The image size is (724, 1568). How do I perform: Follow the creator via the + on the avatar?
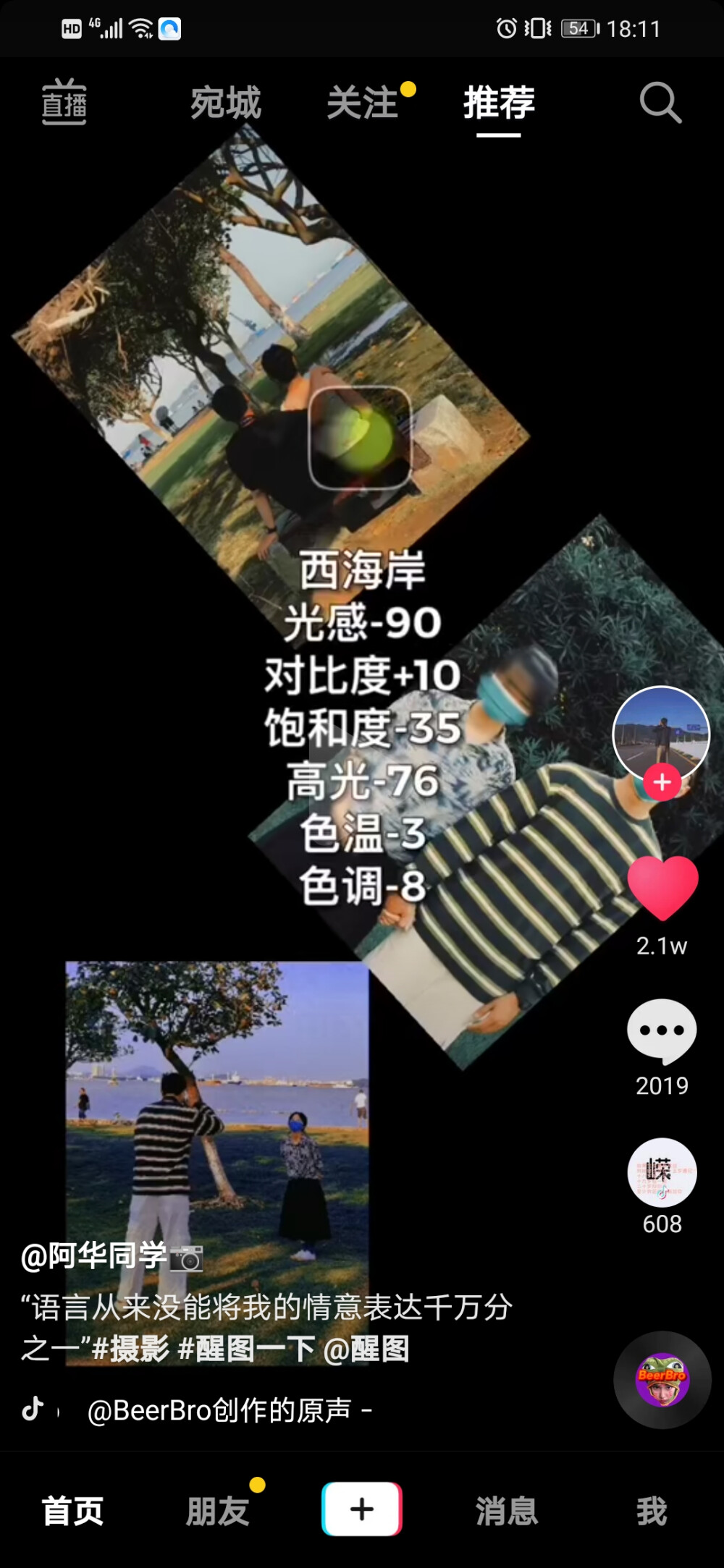661,781
